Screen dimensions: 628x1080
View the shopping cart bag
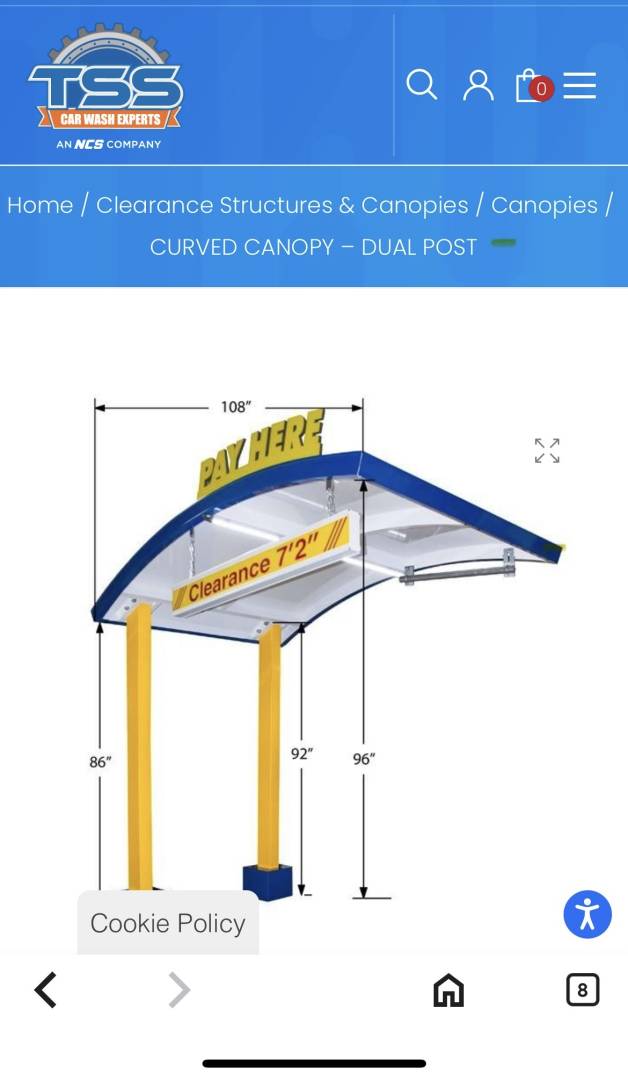(534, 86)
